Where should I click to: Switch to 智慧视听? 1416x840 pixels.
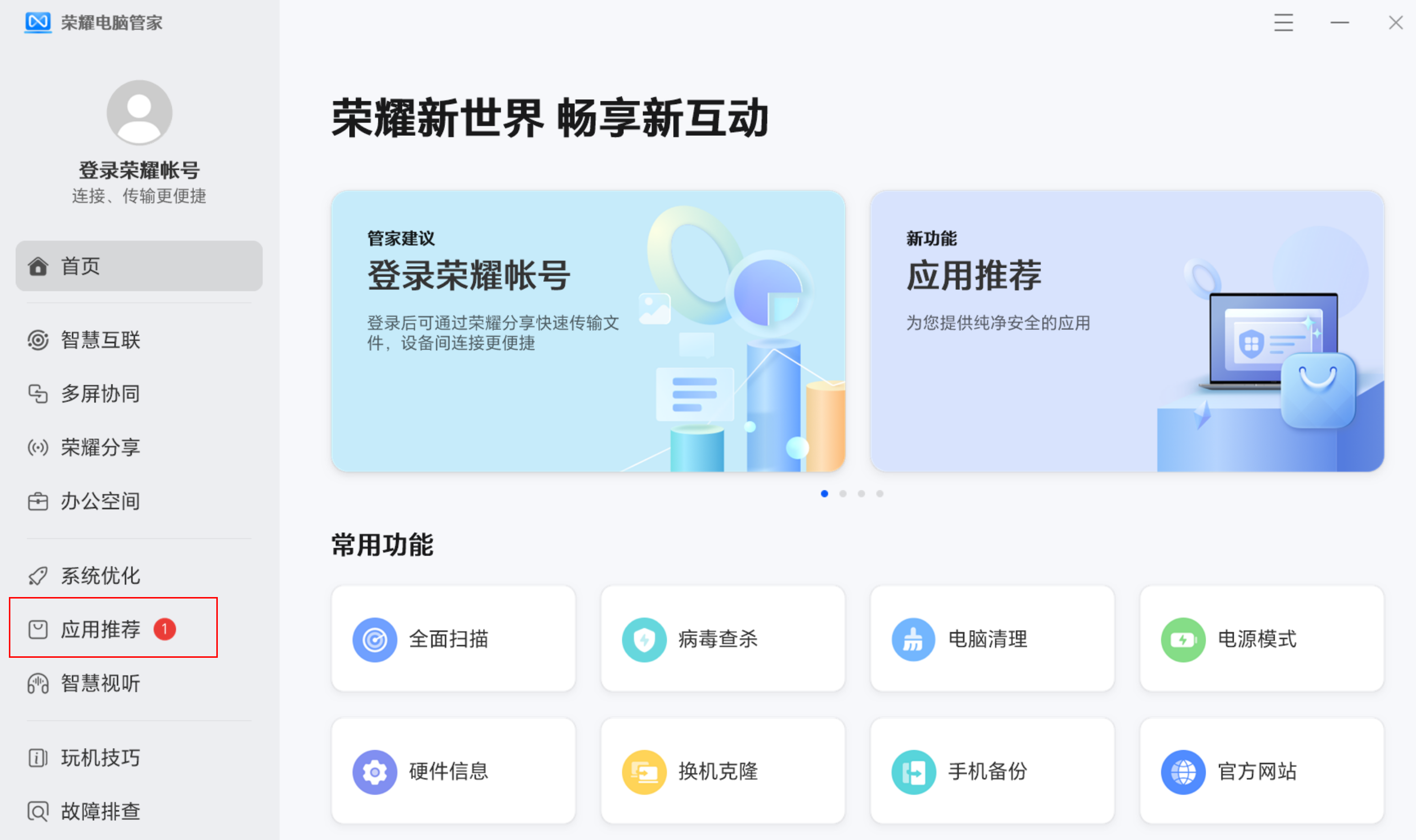point(100,683)
